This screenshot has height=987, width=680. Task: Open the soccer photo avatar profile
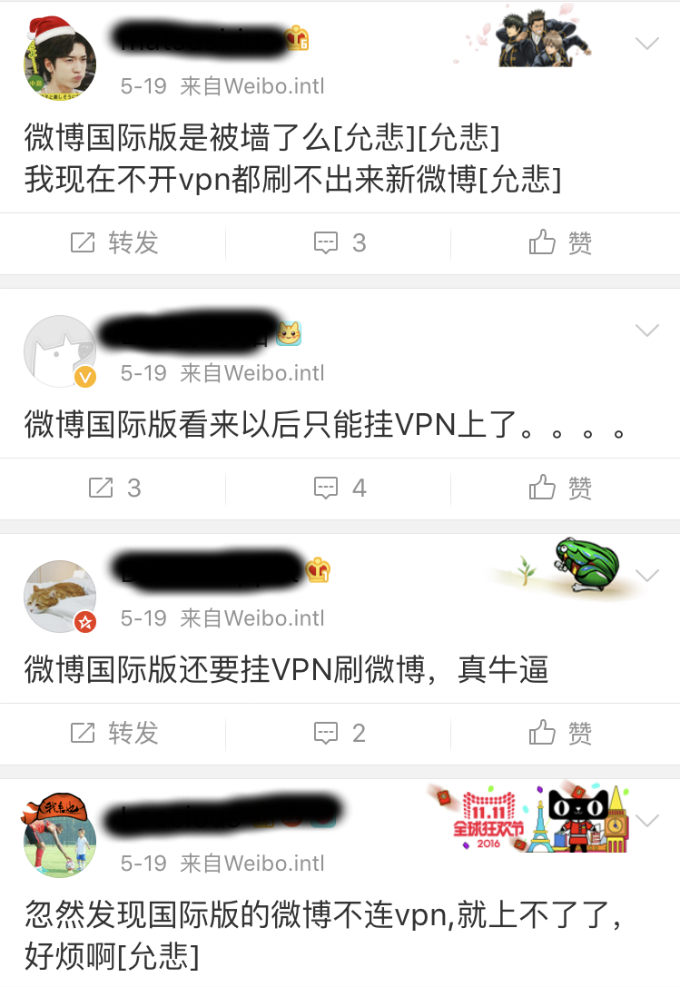pyautogui.click(x=59, y=842)
